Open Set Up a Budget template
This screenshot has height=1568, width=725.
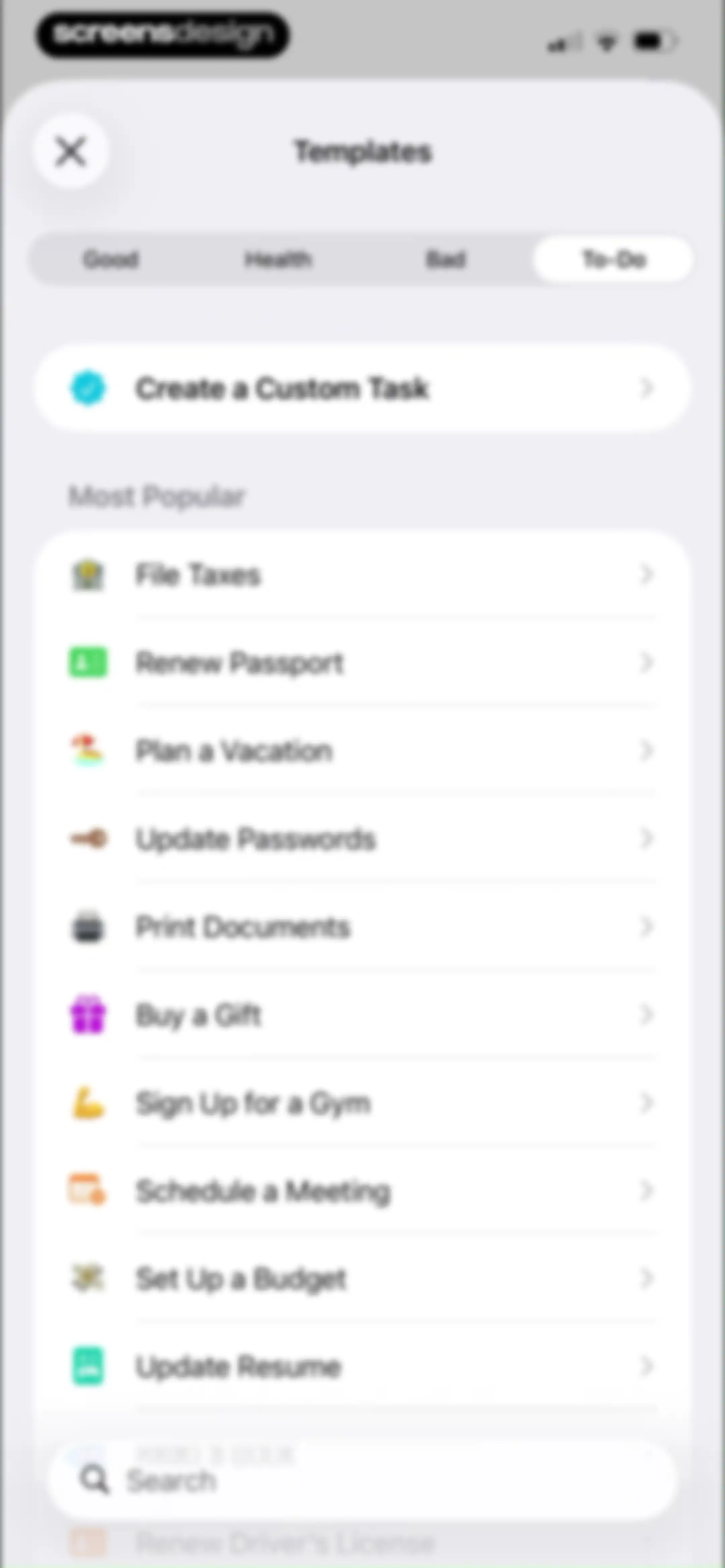(362, 1279)
